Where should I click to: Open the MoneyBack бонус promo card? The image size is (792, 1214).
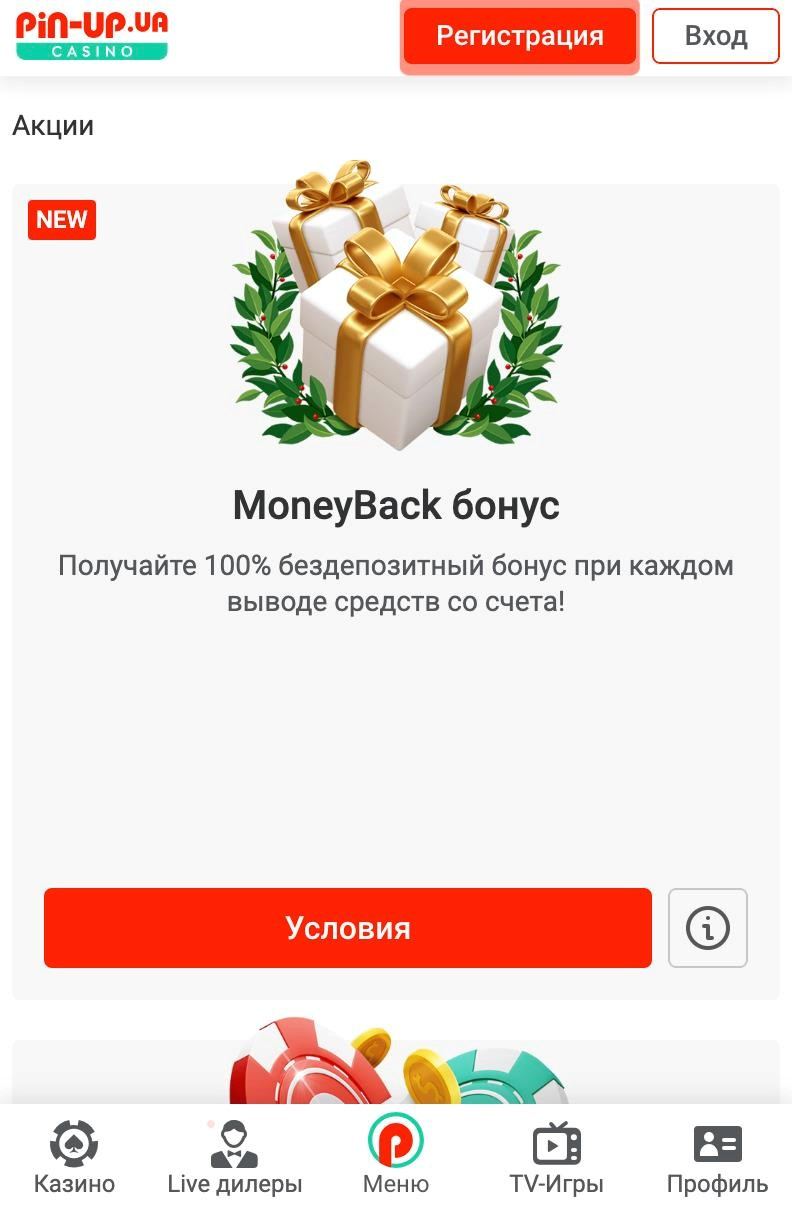click(395, 506)
